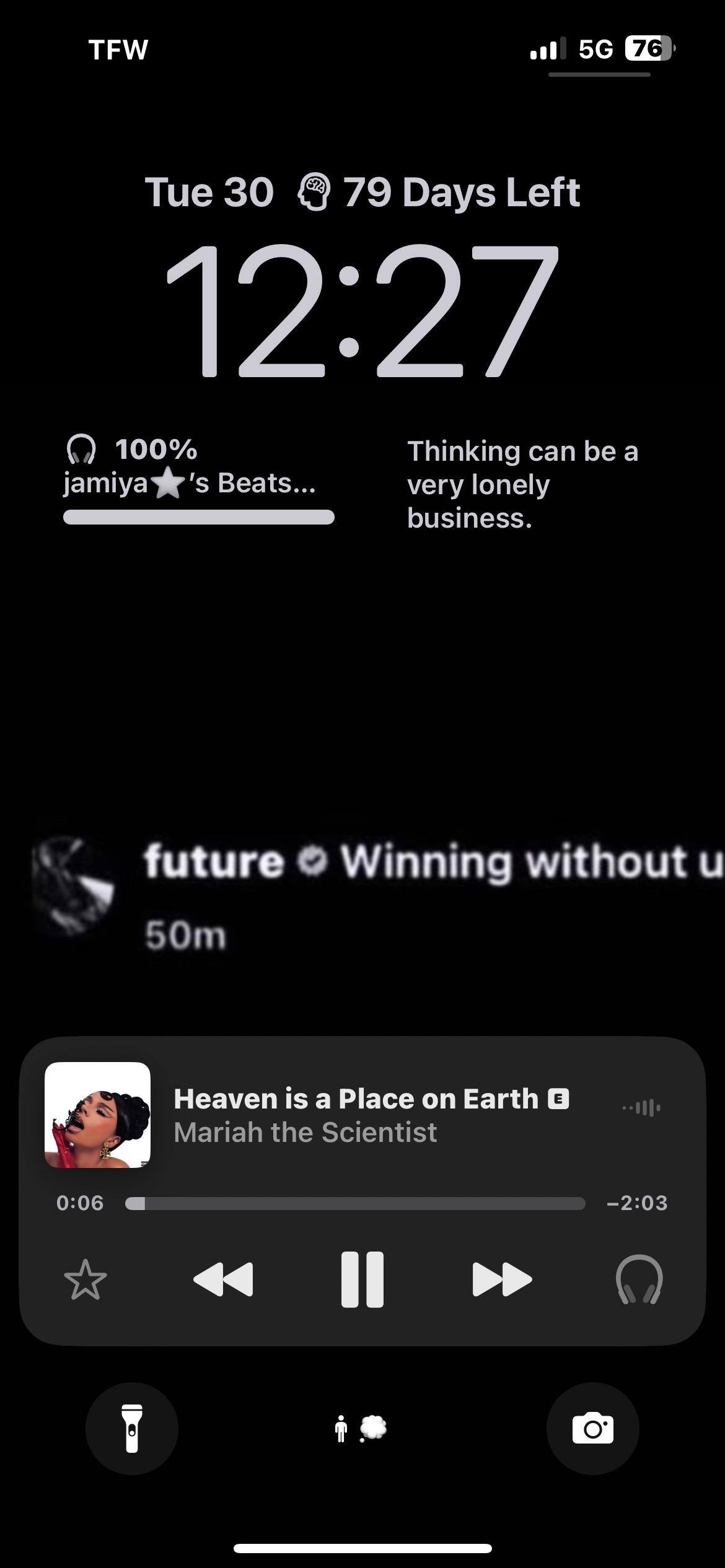The width and height of the screenshot is (725, 1568).
Task: Skip to the next track
Action: pyautogui.click(x=502, y=1279)
